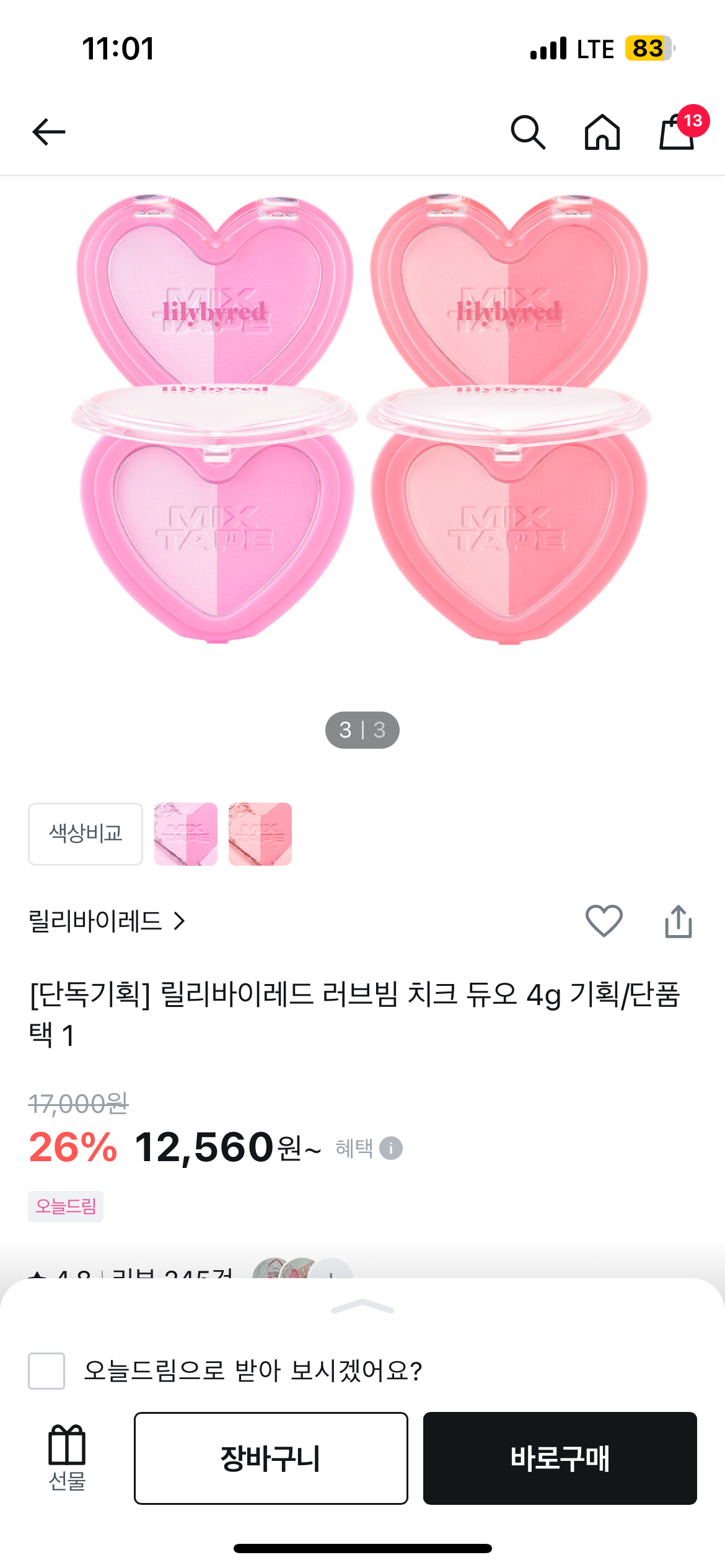This screenshot has width=725, height=1568.
Task: Go to the home icon
Action: [x=602, y=132]
